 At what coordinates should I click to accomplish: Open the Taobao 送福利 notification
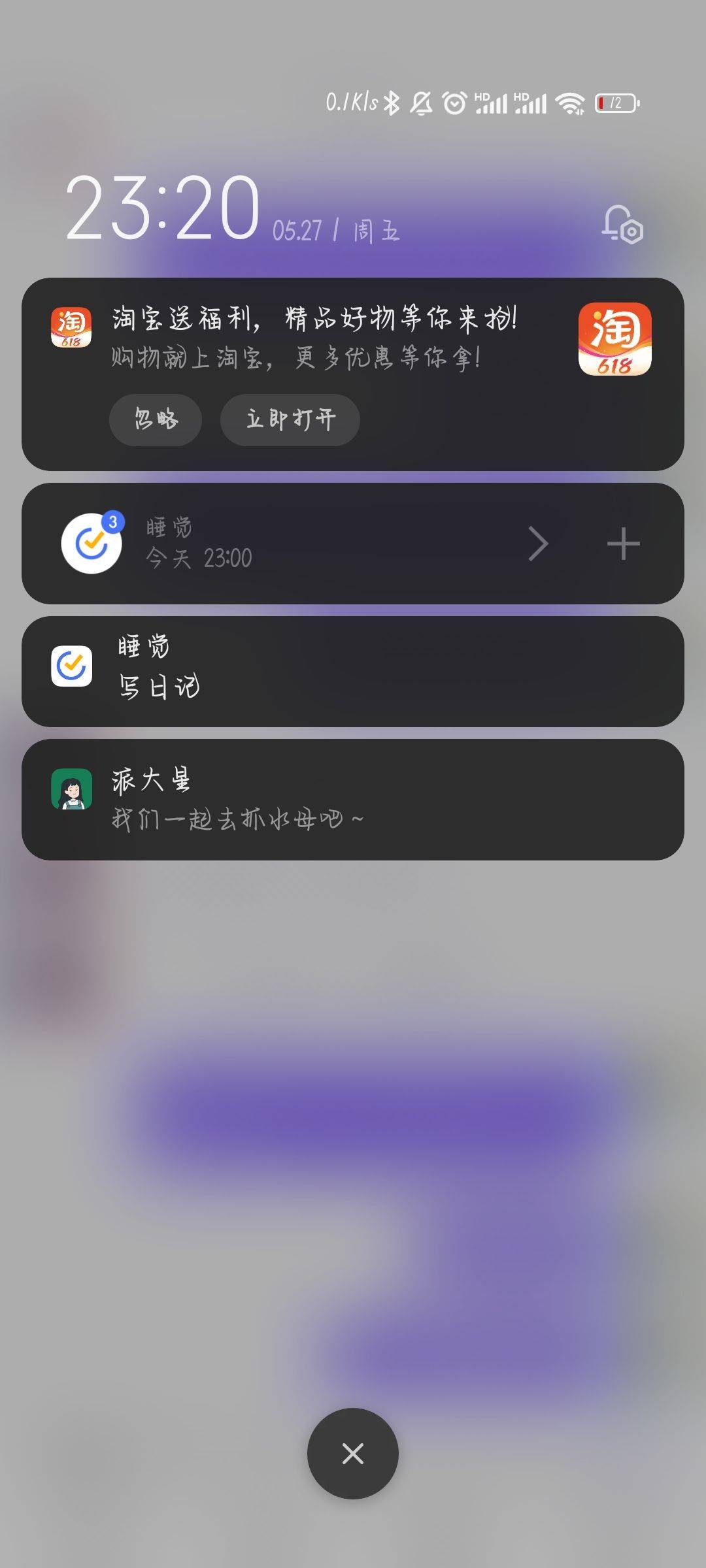click(353, 374)
